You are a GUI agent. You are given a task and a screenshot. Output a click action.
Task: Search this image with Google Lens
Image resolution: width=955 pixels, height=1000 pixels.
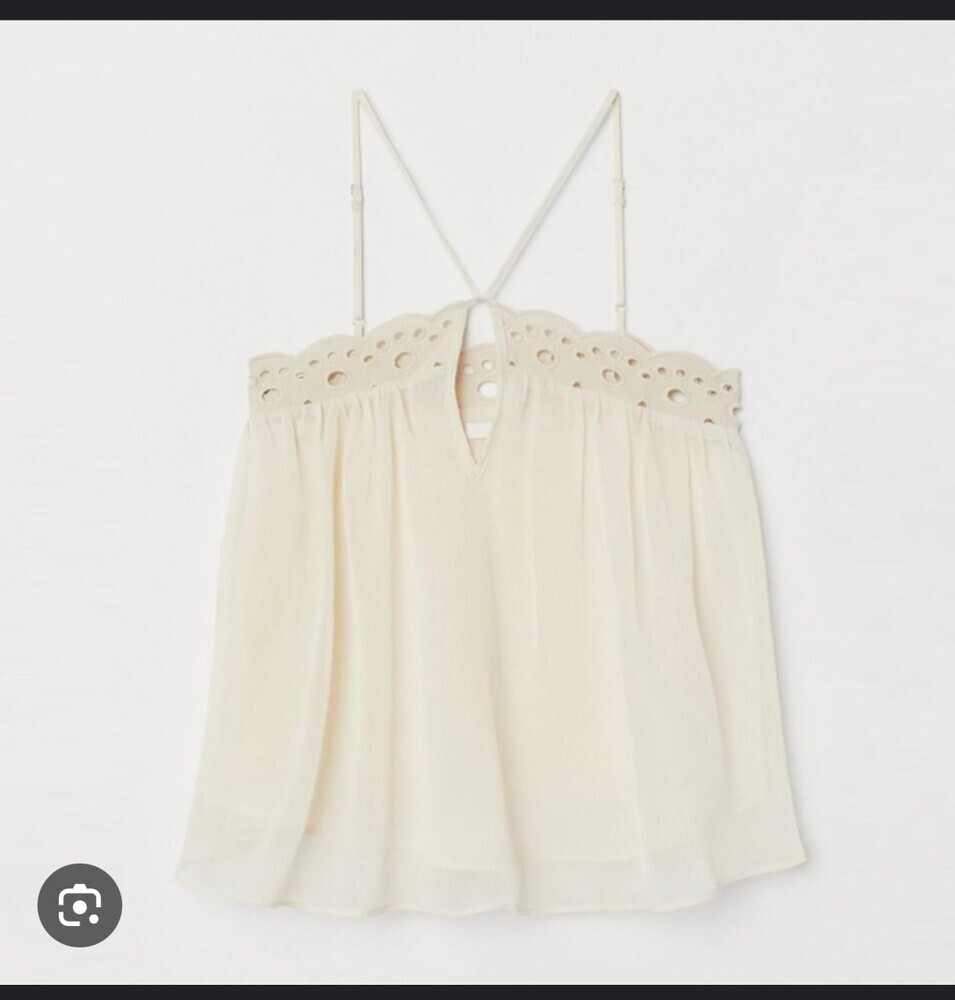[x=79, y=906]
